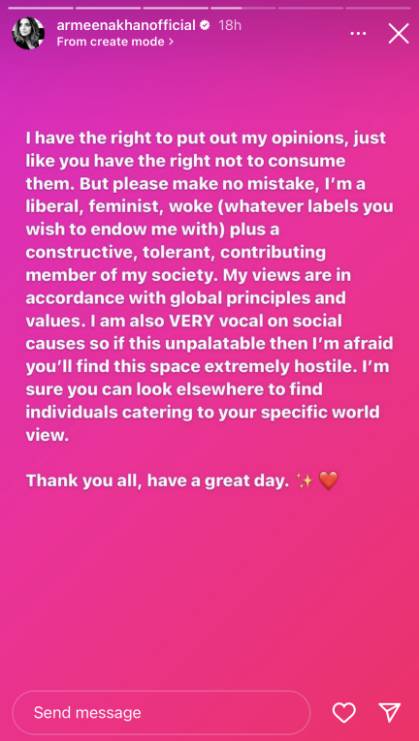Viewport: 419px width, 741px height.
Task: Tap the armeenakhanofficial username
Action: point(126,25)
